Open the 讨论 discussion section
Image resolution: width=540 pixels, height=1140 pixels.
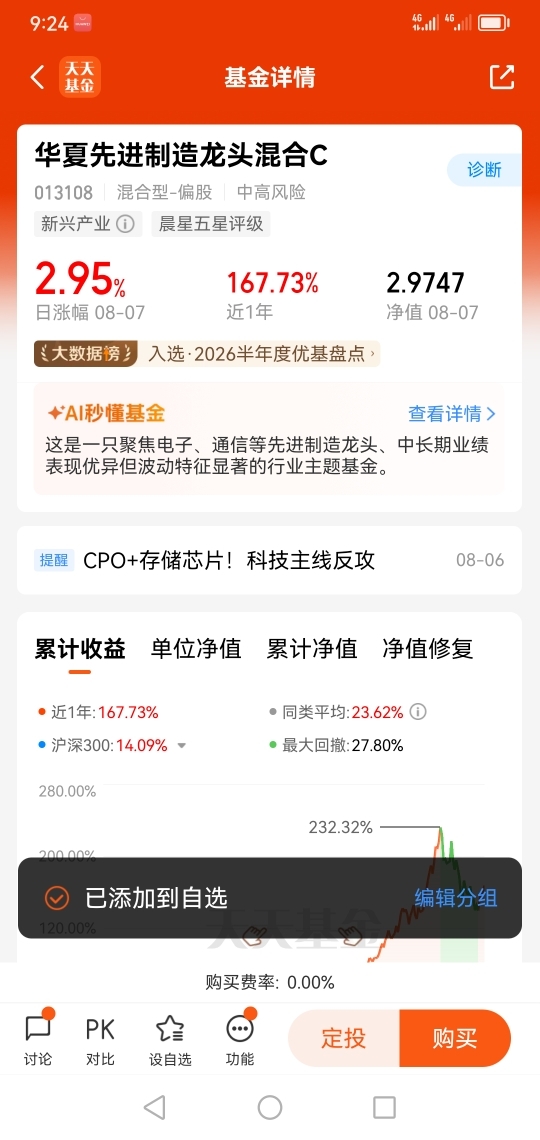[x=38, y=1038]
